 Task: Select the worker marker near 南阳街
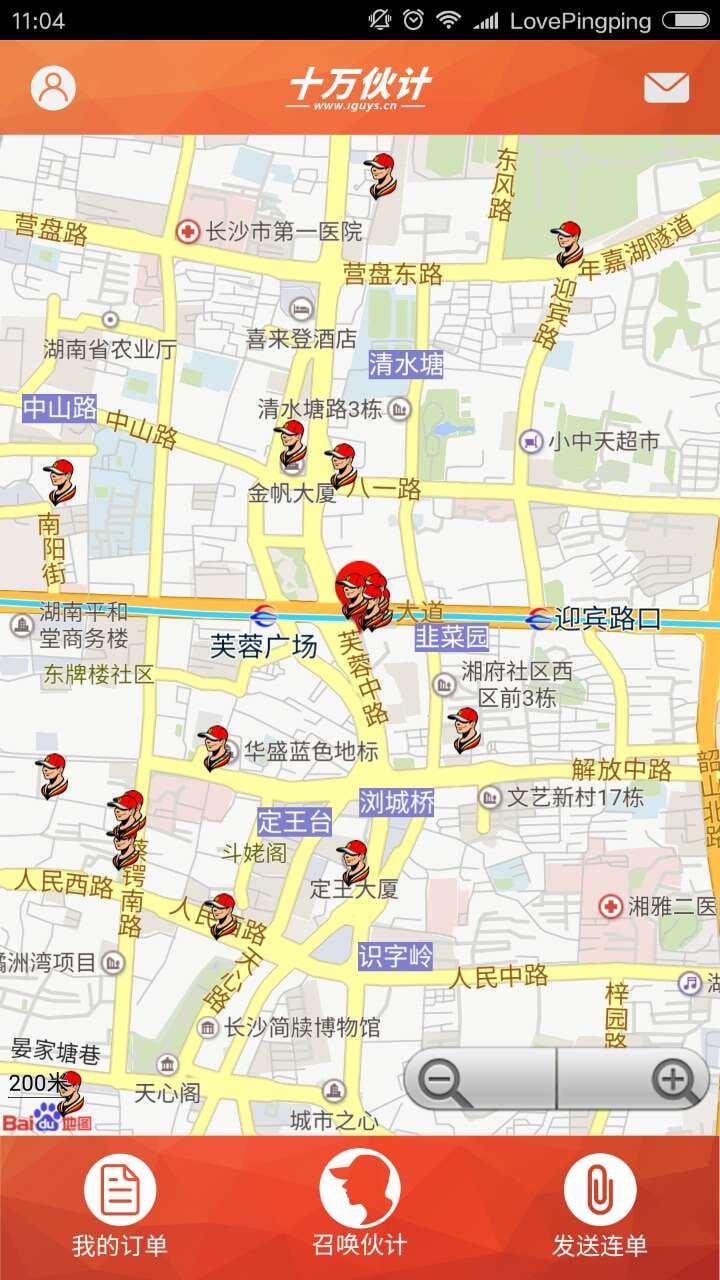point(61,483)
